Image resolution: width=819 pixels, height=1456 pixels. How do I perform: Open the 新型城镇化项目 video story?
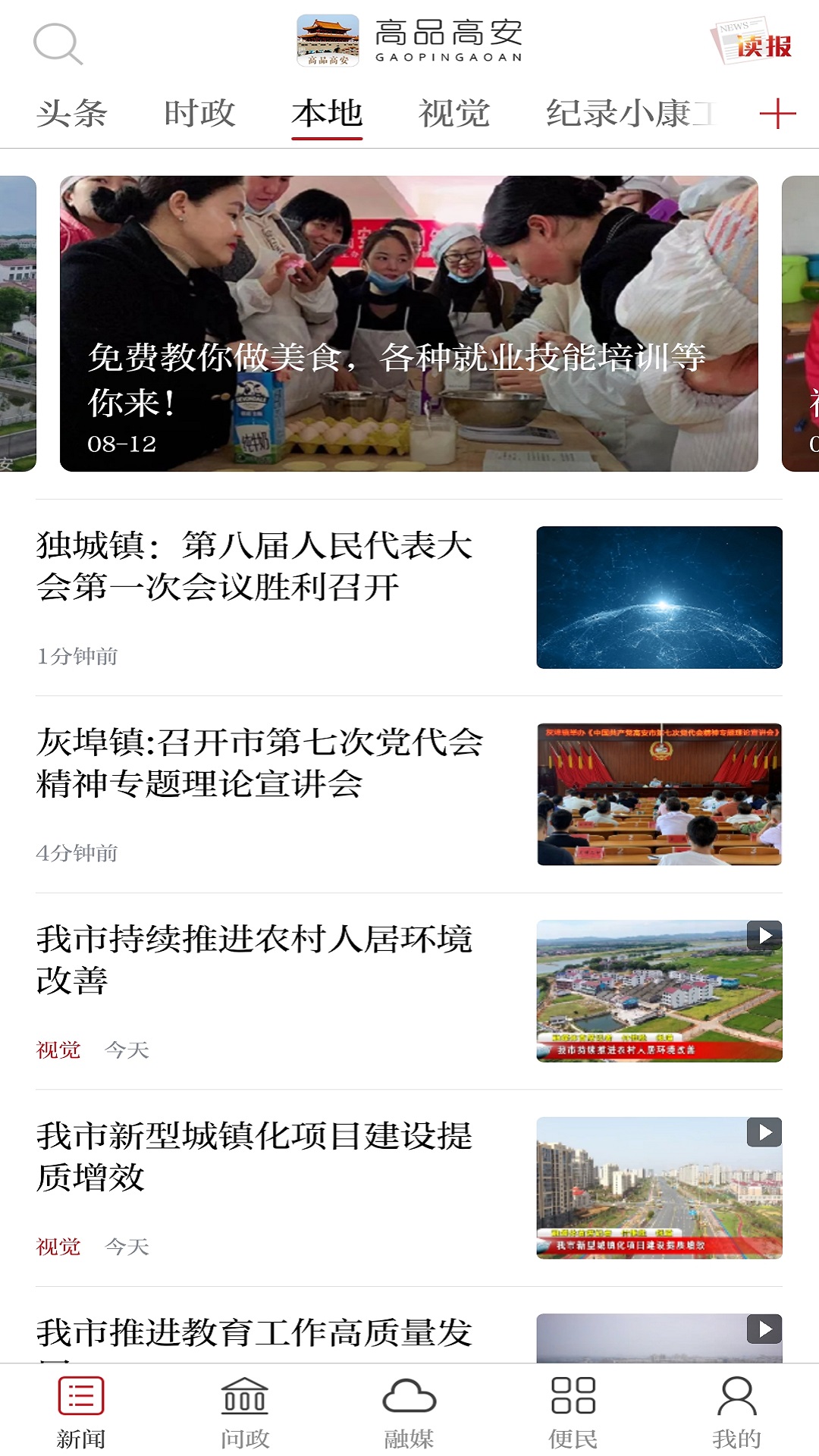click(x=255, y=1156)
